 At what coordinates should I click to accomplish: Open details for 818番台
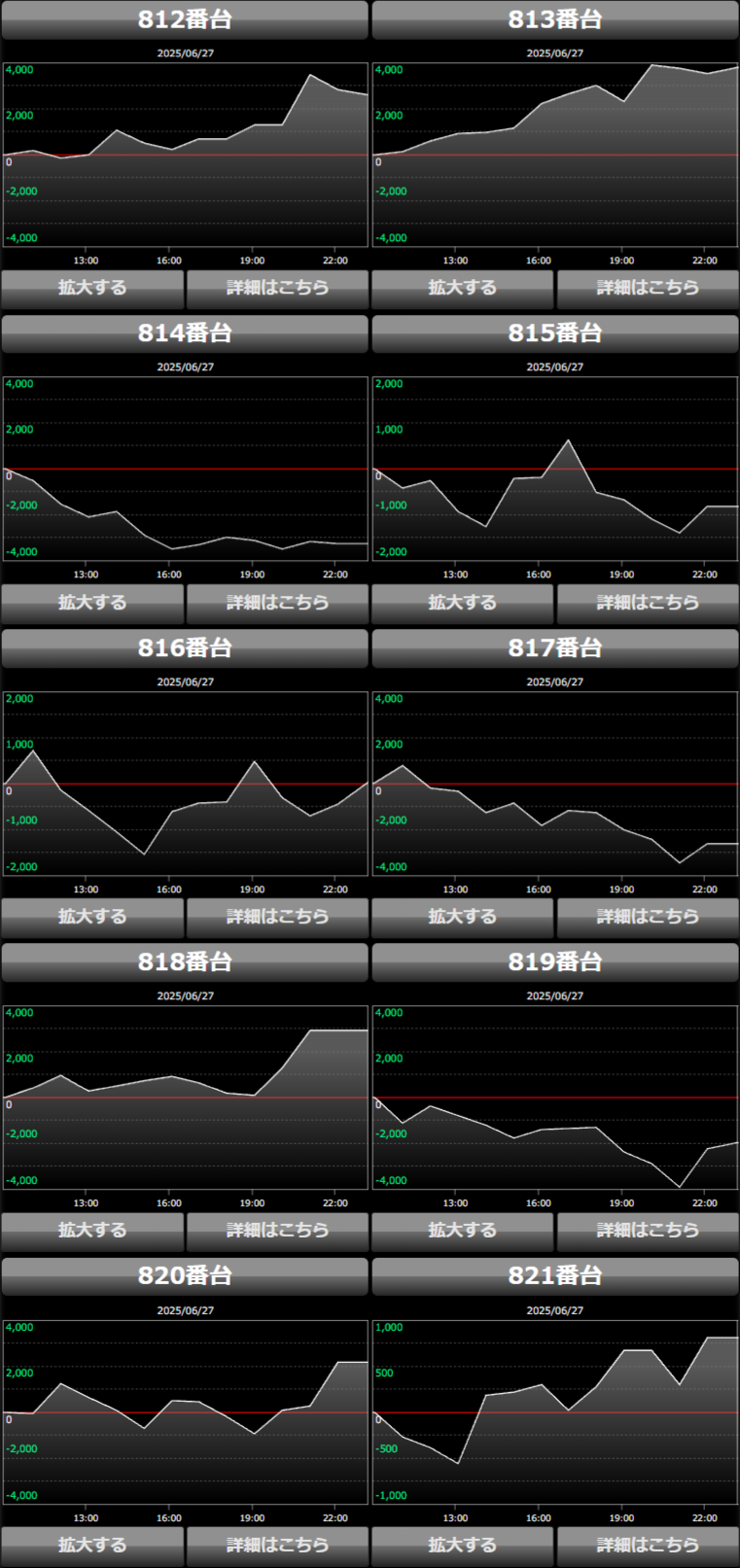[x=277, y=1231]
